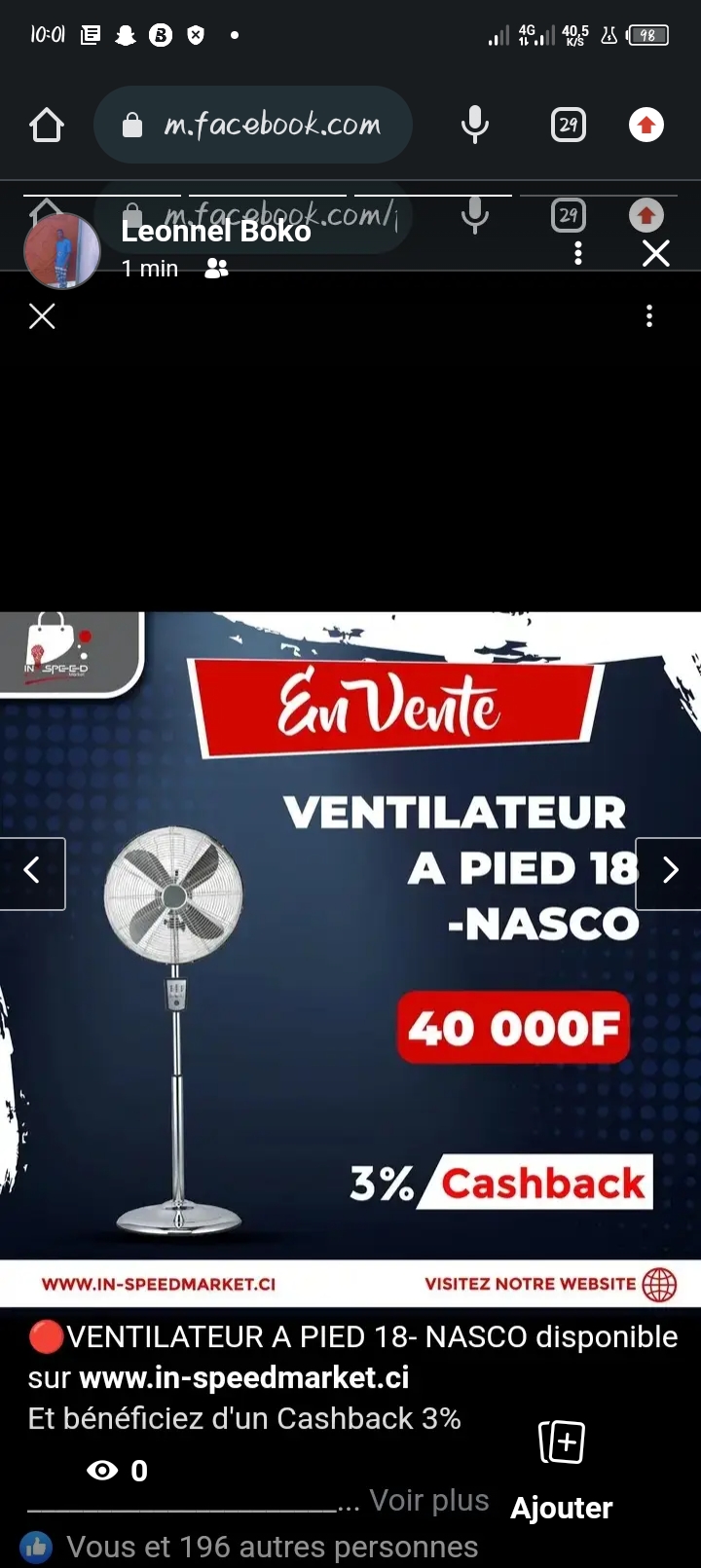Go to the browser home page
701x1568 pixels.
tap(47, 126)
